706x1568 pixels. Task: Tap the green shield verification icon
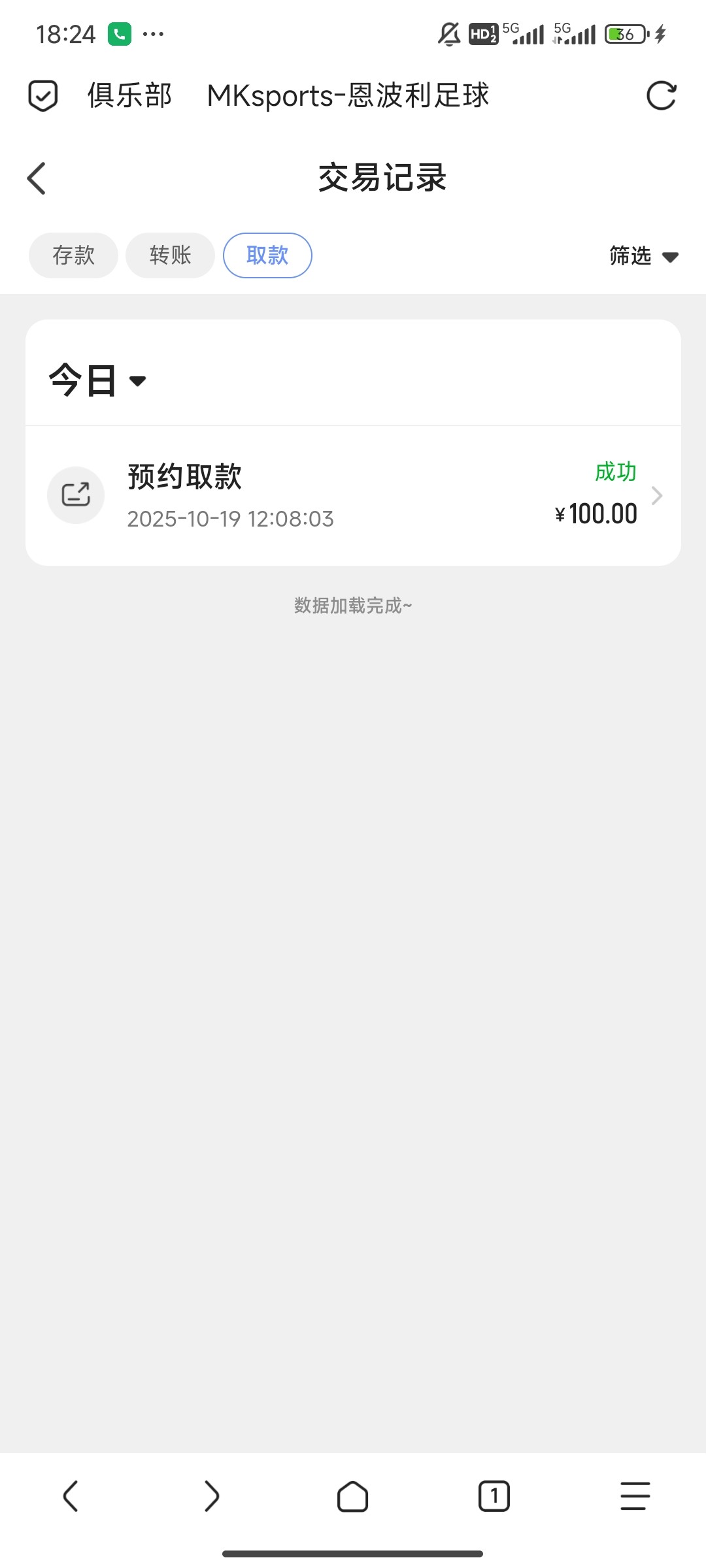[42, 95]
